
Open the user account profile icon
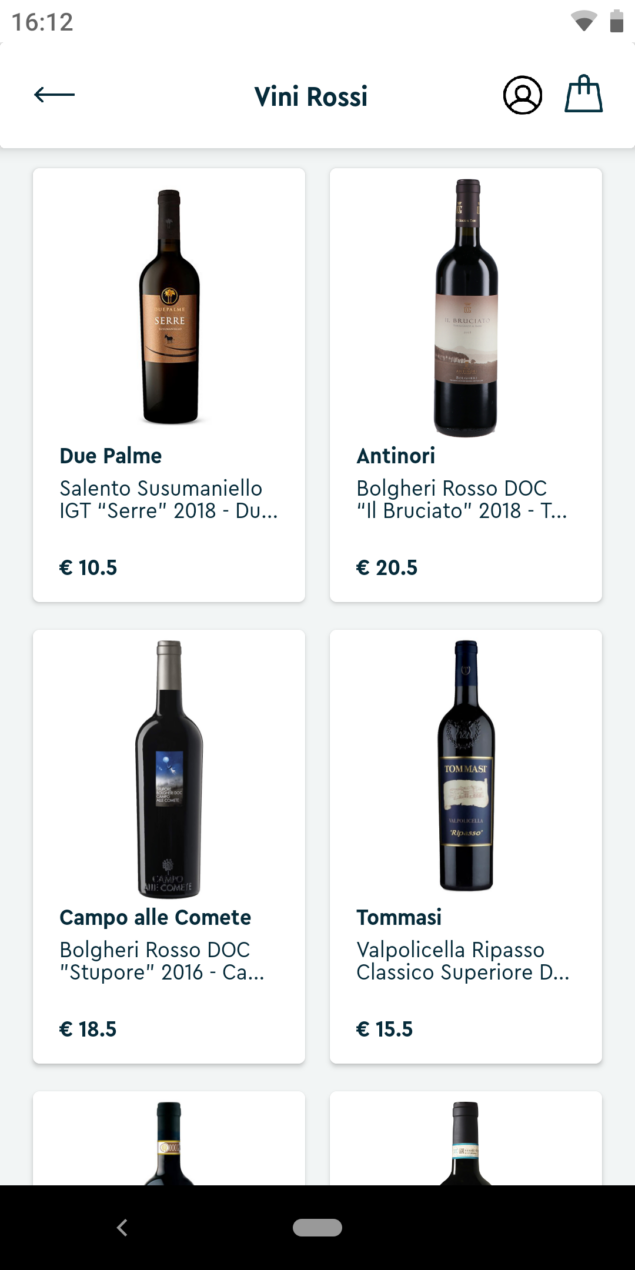click(x=522, y=96)
